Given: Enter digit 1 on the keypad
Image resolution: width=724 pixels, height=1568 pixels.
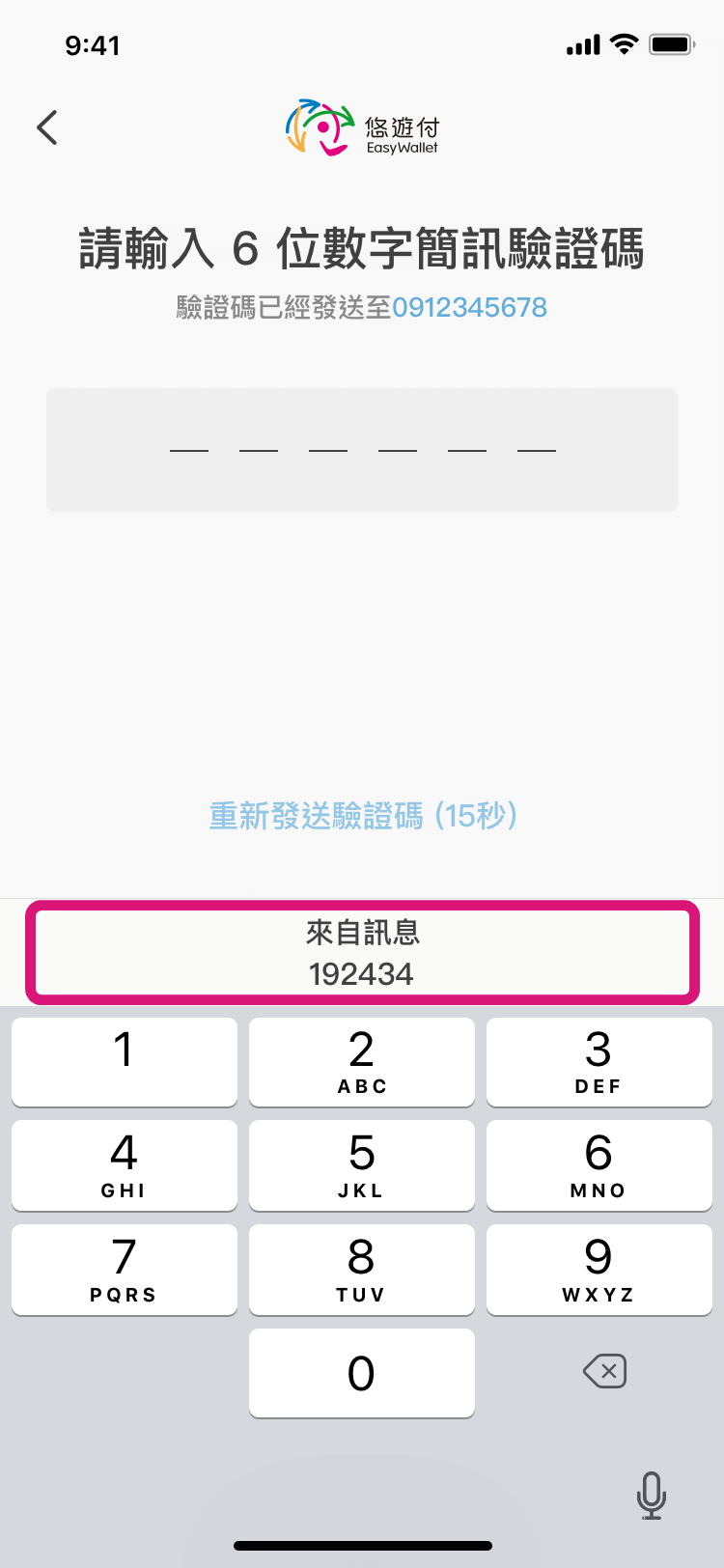Looking at the screenshot, I should (x=125, y=1061).
